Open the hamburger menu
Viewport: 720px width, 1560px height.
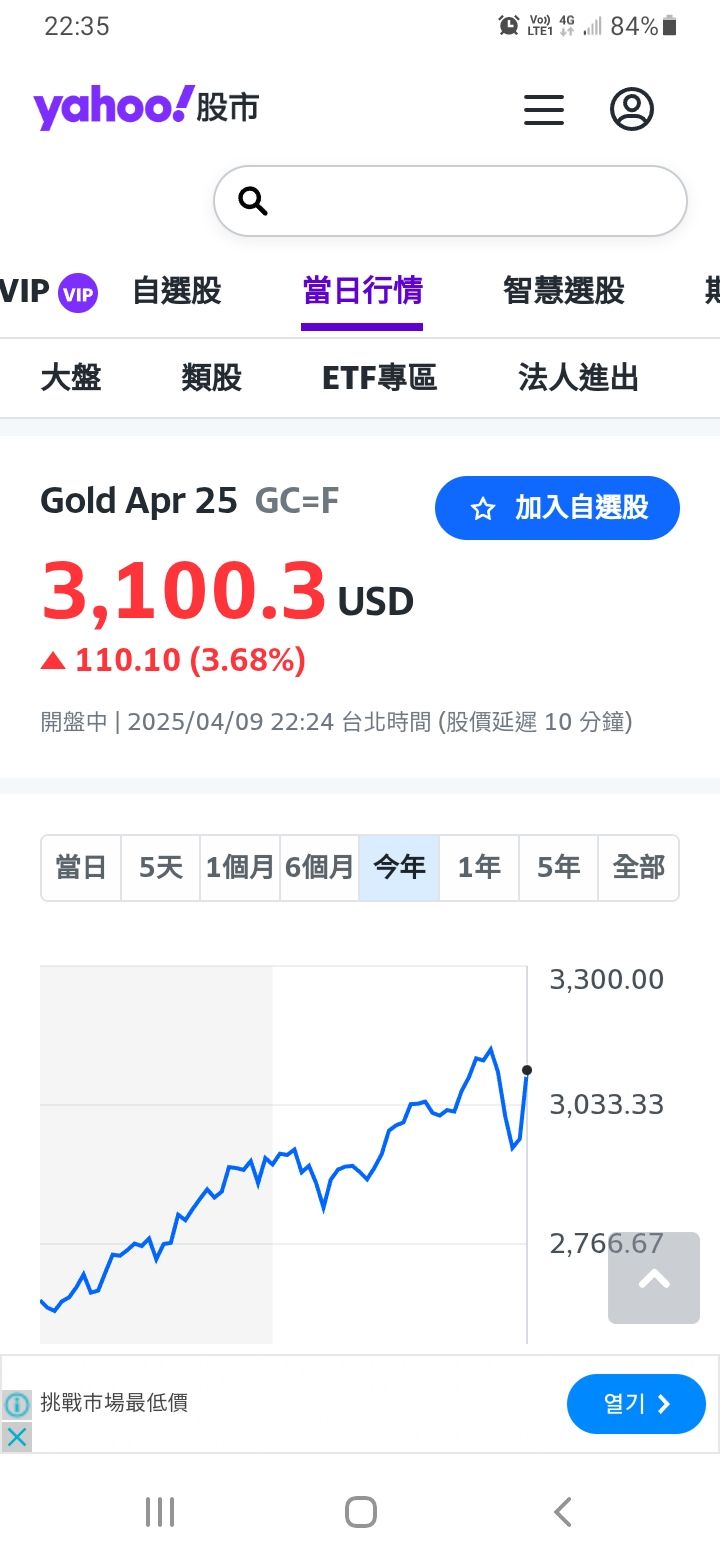[x=544, y=109]
